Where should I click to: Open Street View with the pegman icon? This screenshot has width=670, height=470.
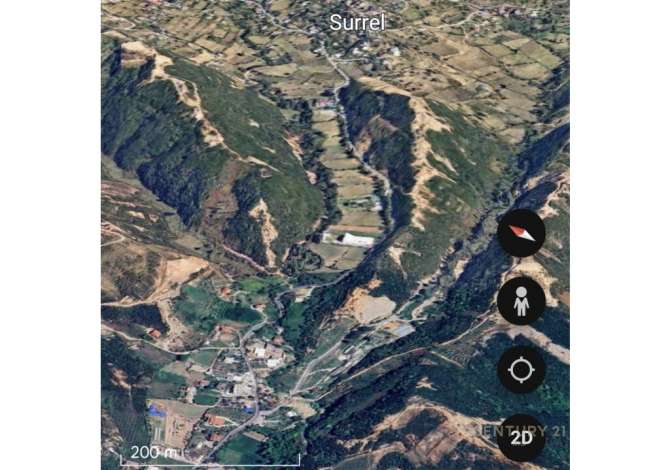click(521, 301)
